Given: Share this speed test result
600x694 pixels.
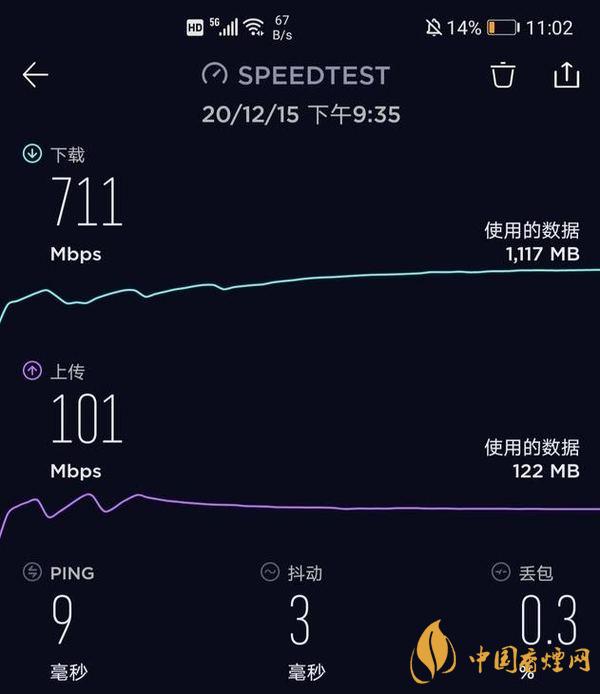Looking at the screenshot, I should point(565,75).
